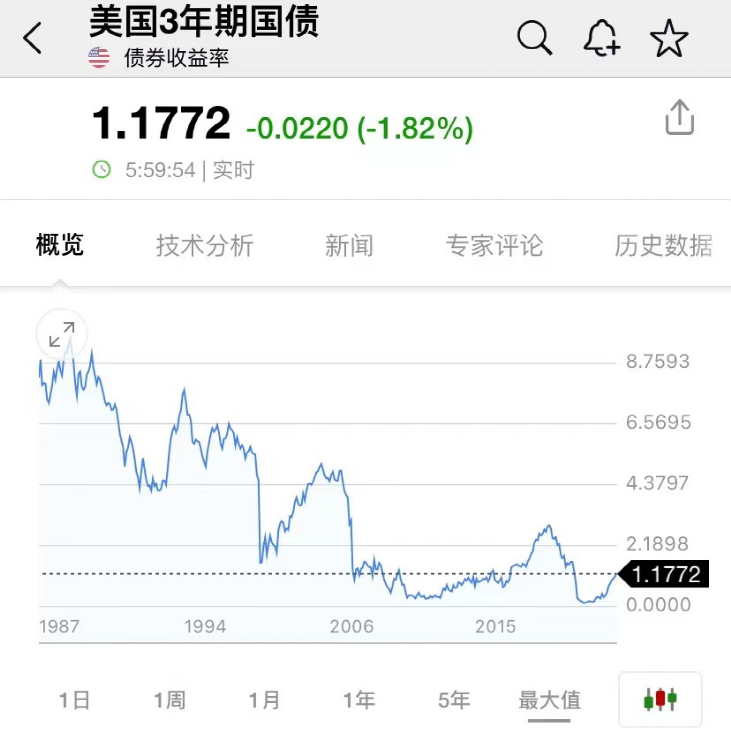This screenshot has width=731, height=741.
Task: Select the 概览 tab
Action: (60, 245)
